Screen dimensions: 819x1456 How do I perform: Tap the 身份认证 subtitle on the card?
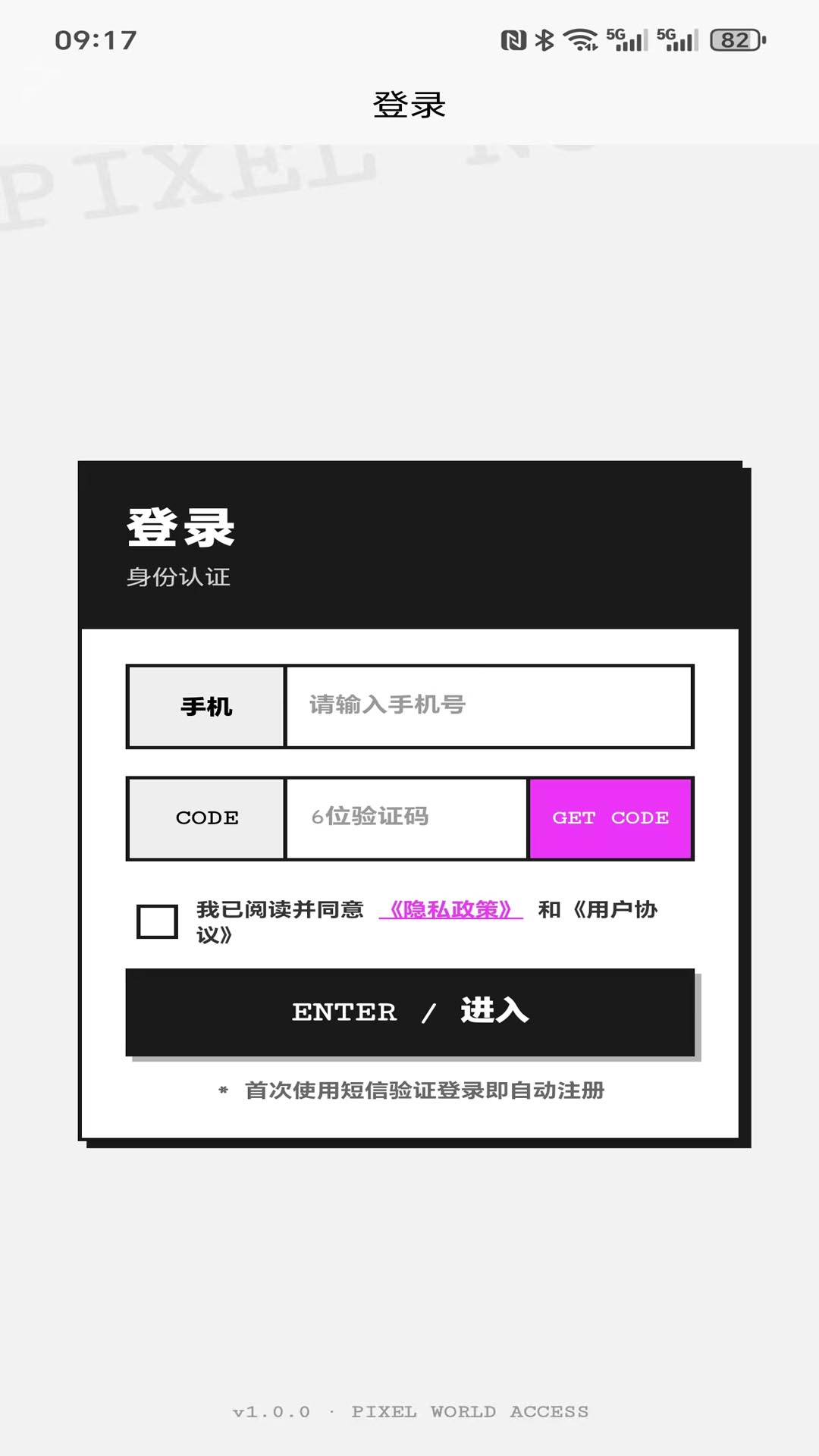[180, 577]
